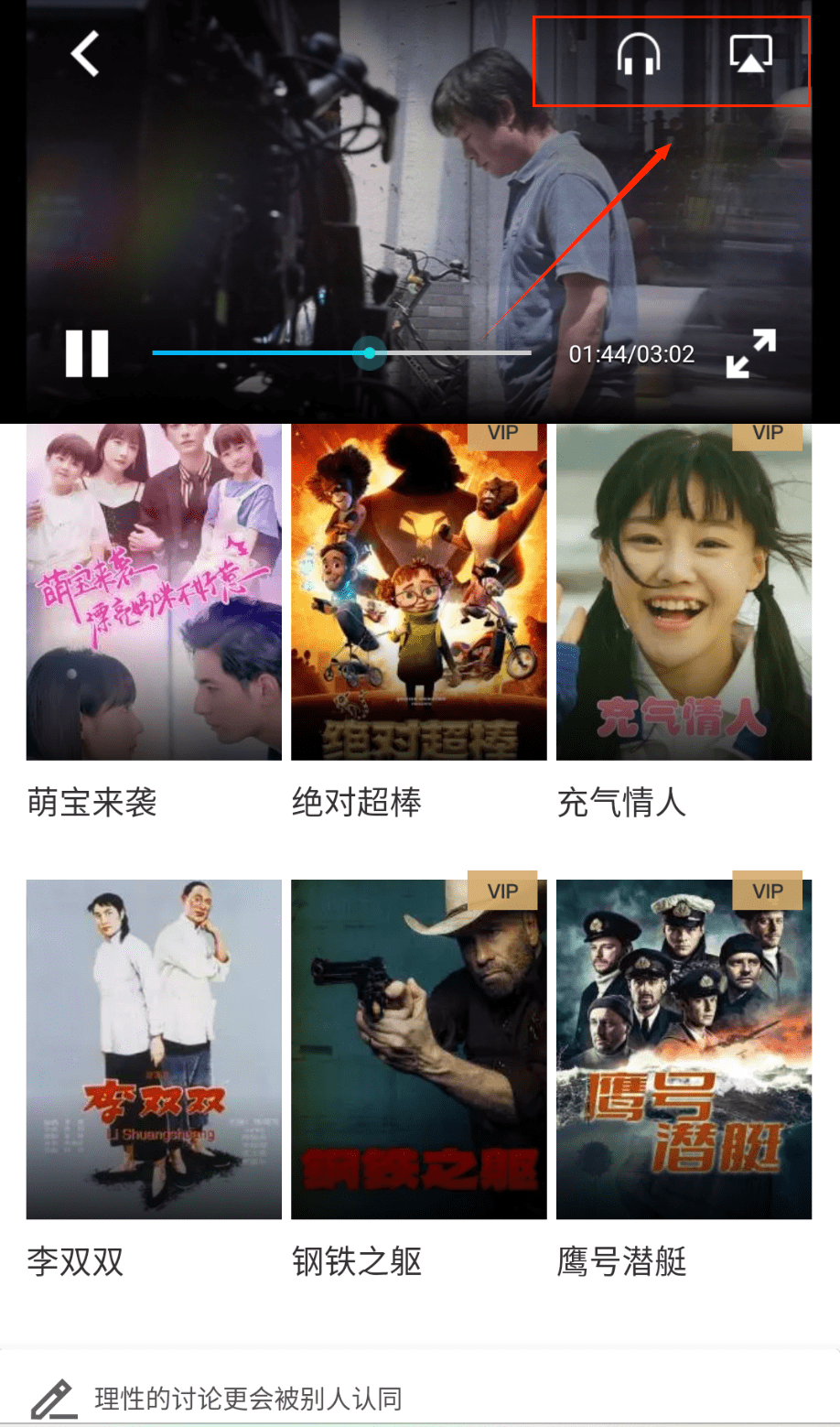Viewport: 840px width, 1427px height.
Task: Open the movie 绝对超棒
Action: pos(419,592)
